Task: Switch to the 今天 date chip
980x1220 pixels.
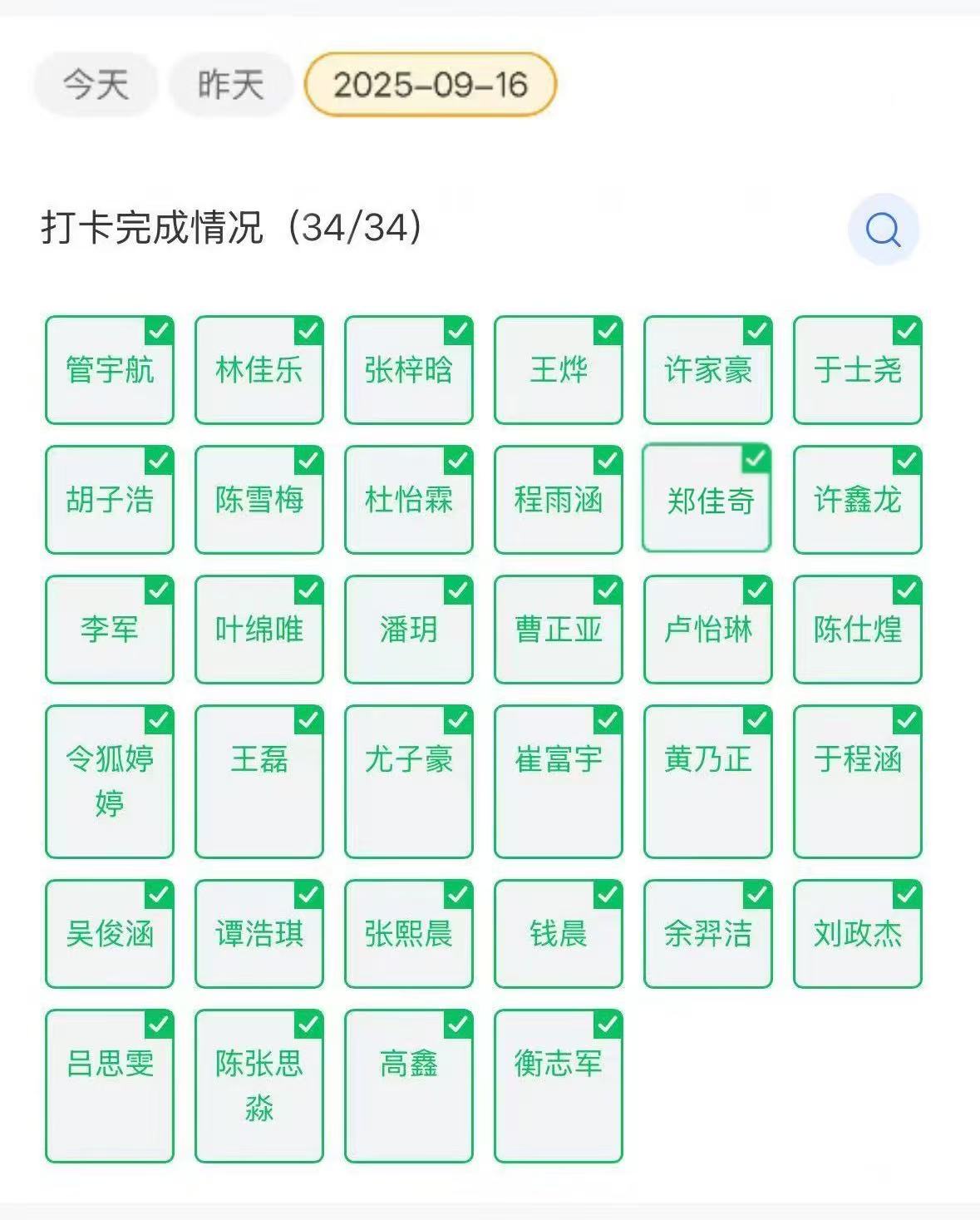Action: pyautogui.click(x=96, y=84)
